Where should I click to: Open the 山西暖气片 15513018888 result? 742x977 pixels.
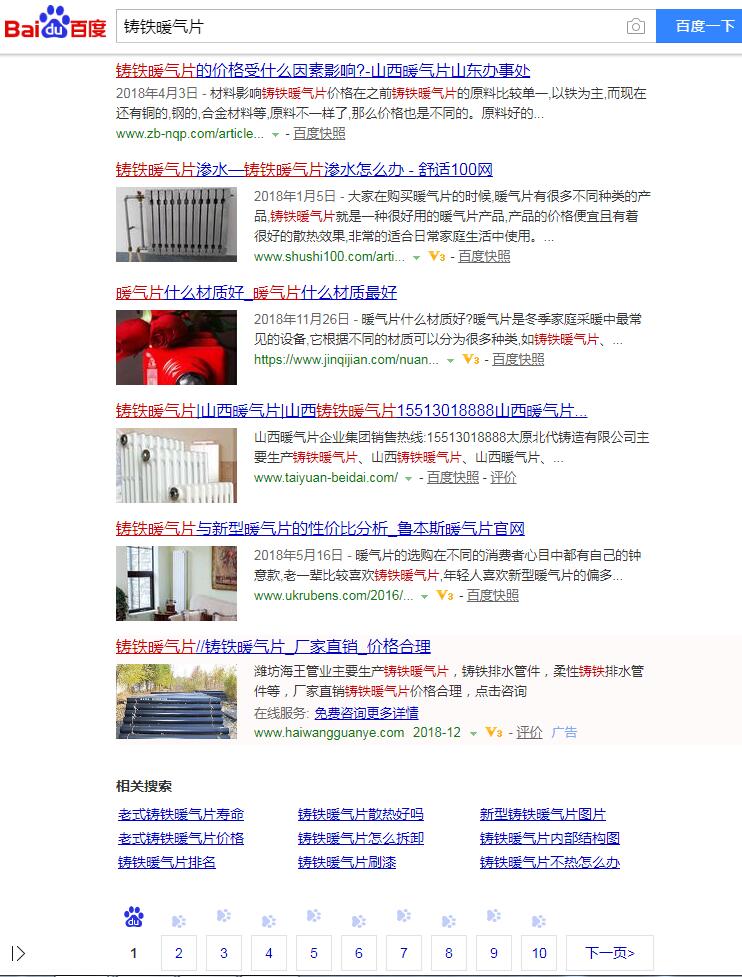(351, 411)
